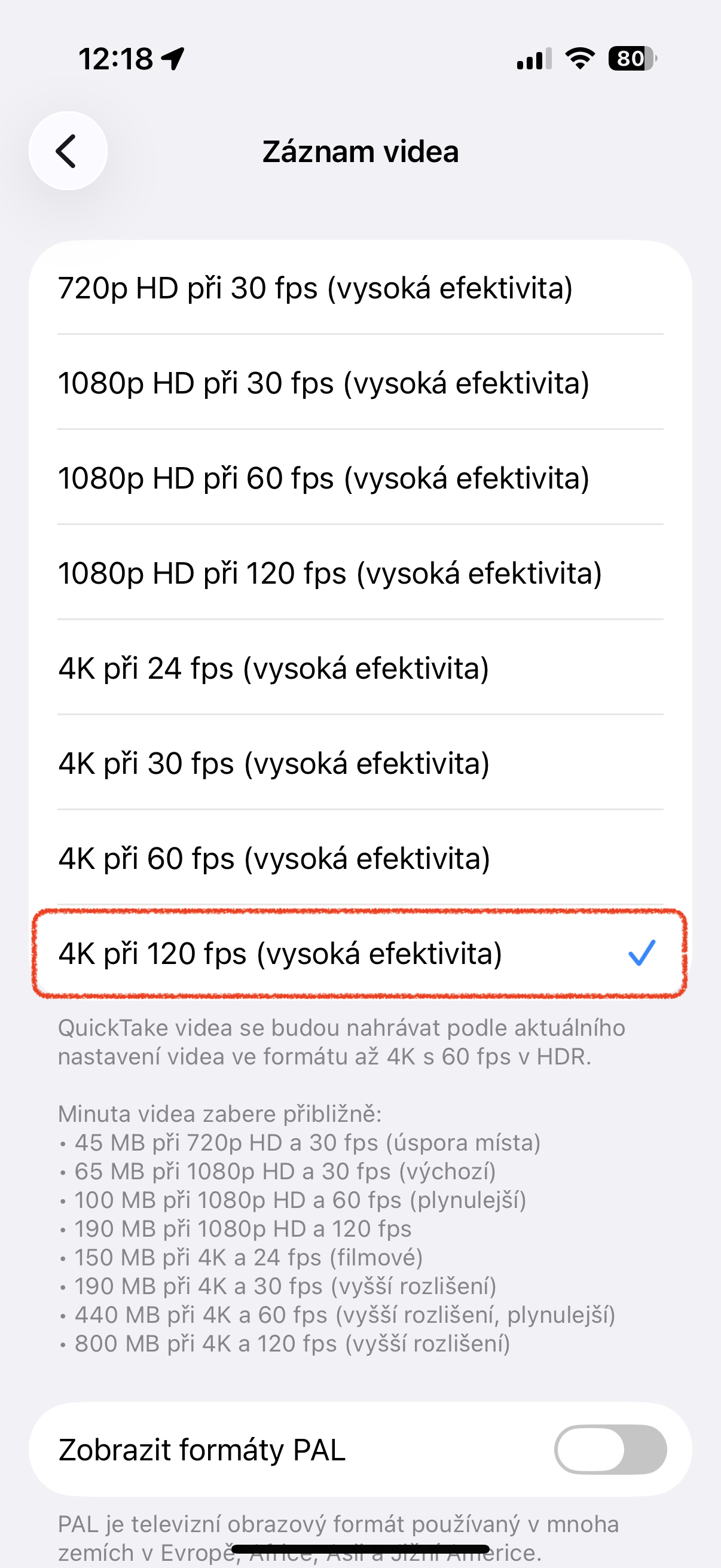The width and height of the screenshot is (721, 1568).
Task: Go back from Záznam videa
Action: click(68, 151)
